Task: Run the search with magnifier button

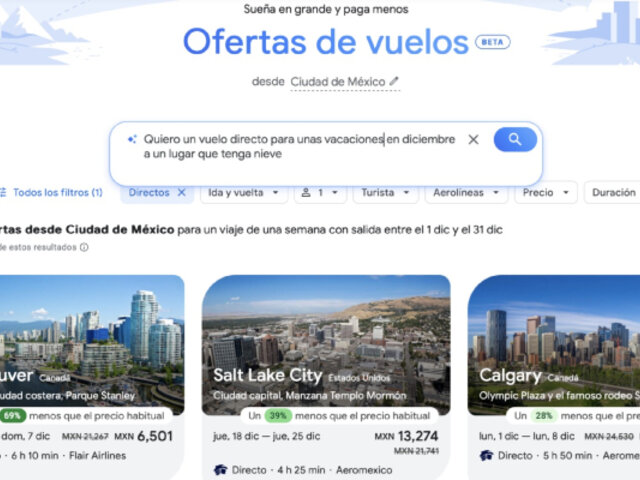Action: (x=515, y=140)
